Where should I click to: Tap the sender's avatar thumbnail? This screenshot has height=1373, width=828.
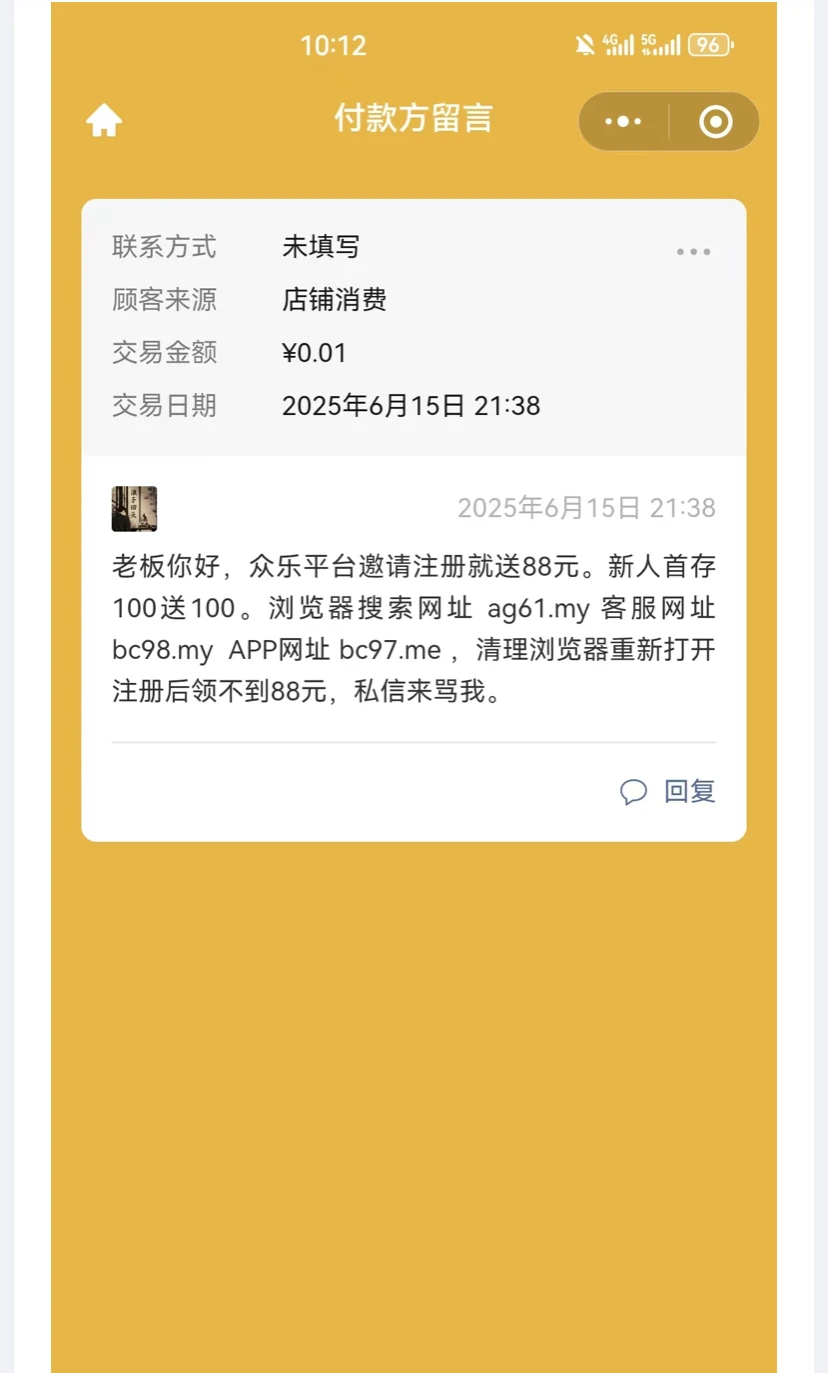(x=134, y=508)
